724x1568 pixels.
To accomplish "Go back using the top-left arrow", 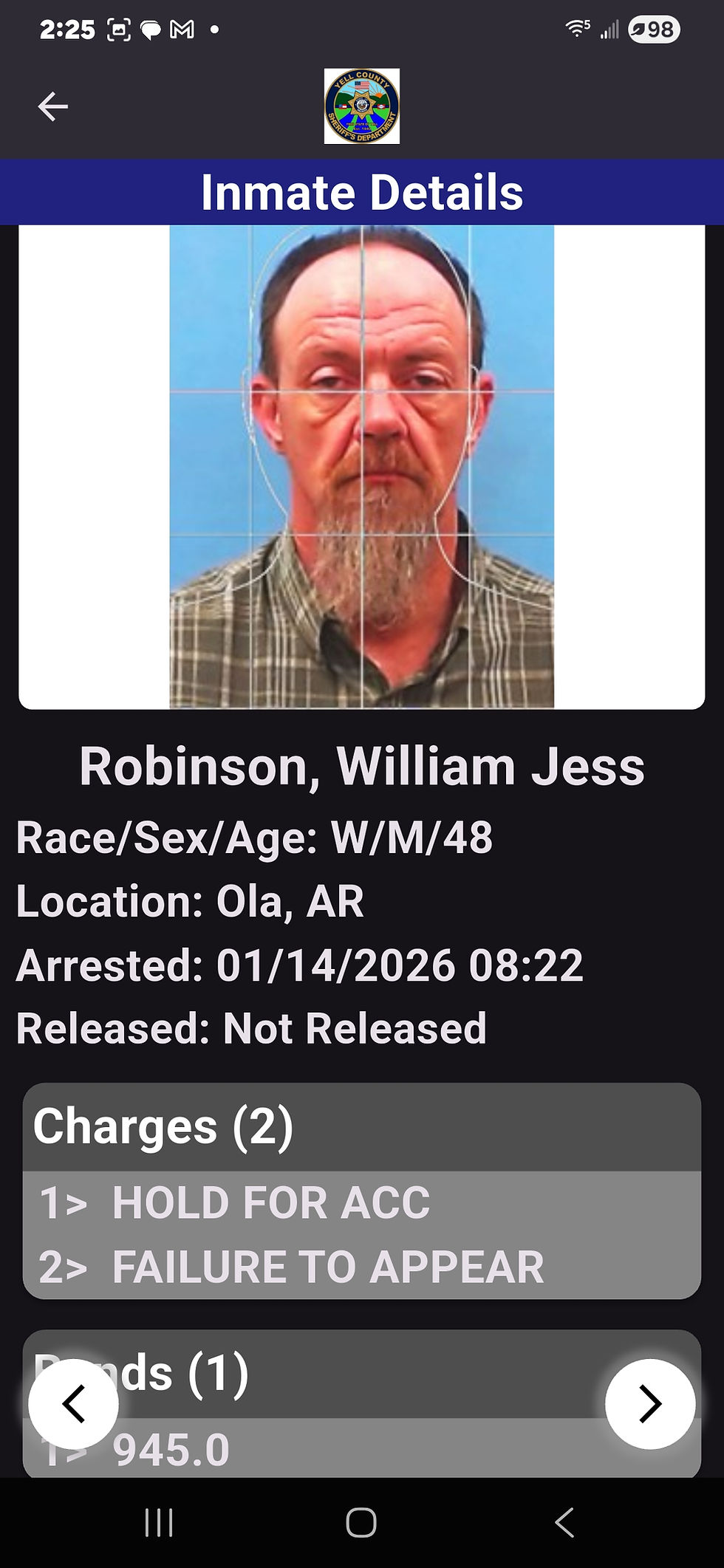I will point(52,106).
